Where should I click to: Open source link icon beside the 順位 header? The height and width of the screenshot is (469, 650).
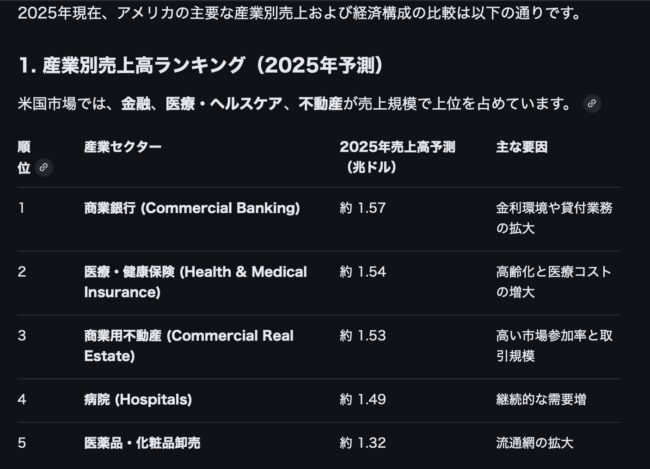pyautogui.click(x=44, y=167)
